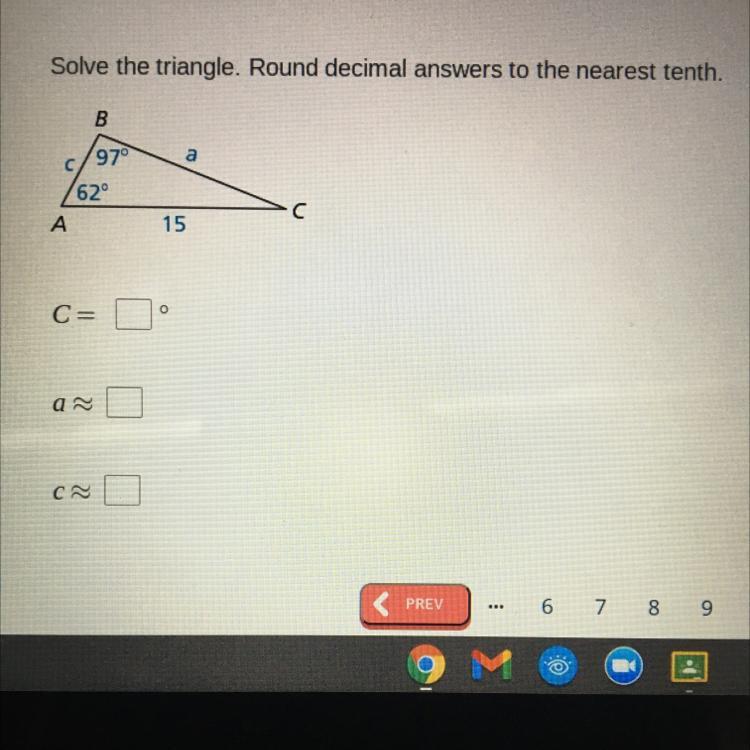Launch Zoom from the shelf

point(624,665)
